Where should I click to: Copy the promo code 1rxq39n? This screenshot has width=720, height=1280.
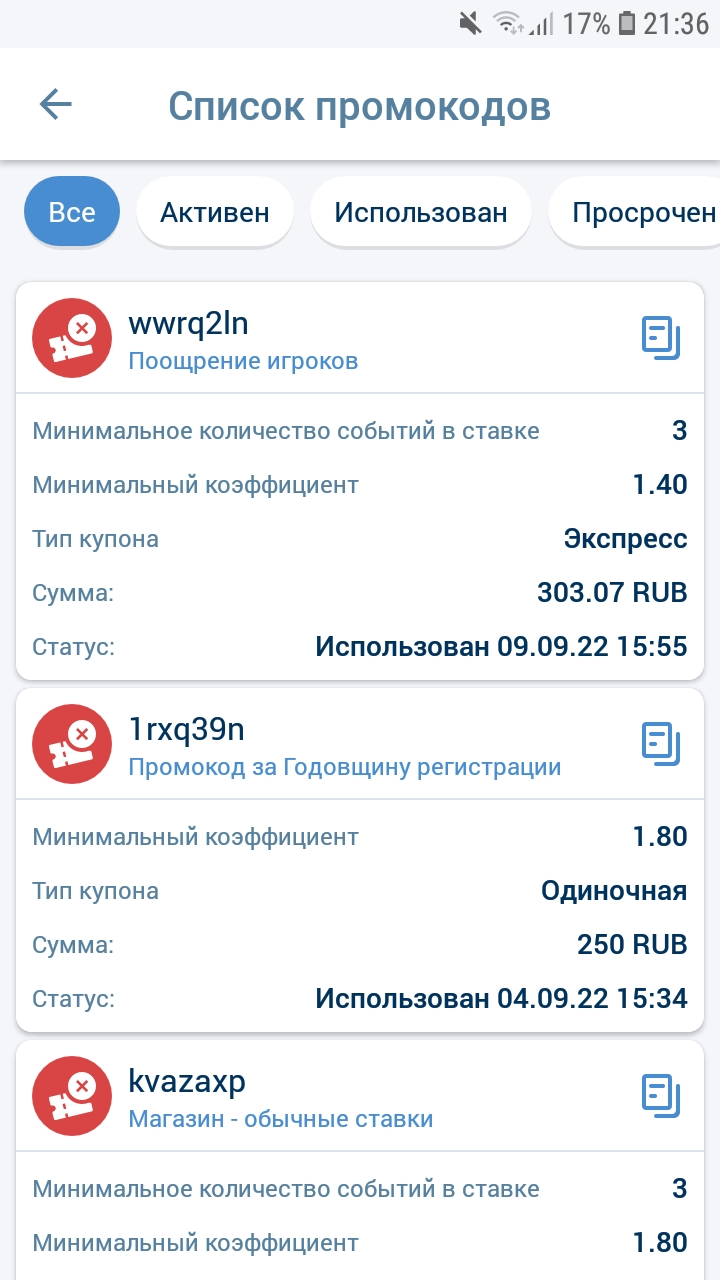click(x=661, y=744)
